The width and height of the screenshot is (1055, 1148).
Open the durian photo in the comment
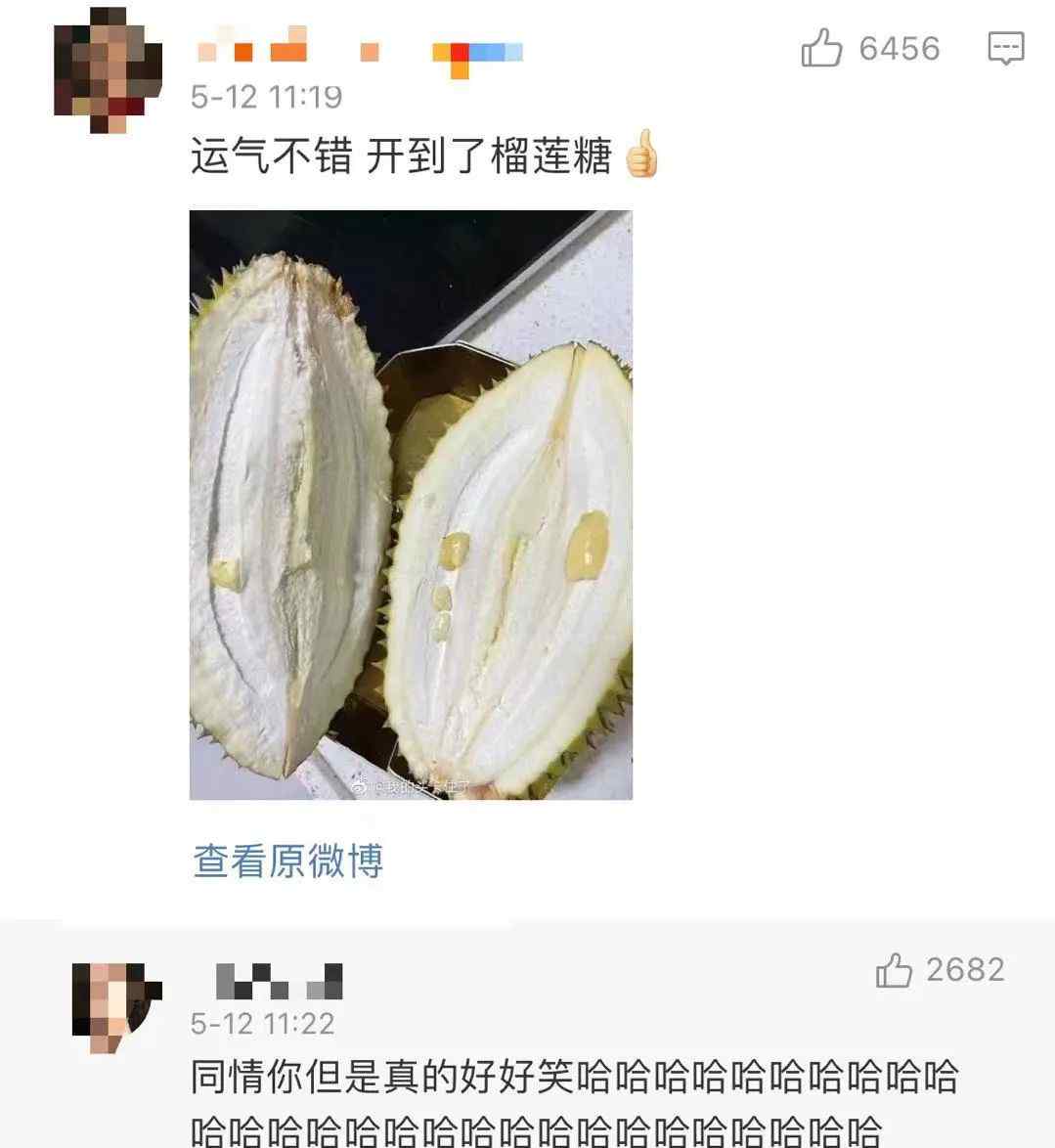411,505
